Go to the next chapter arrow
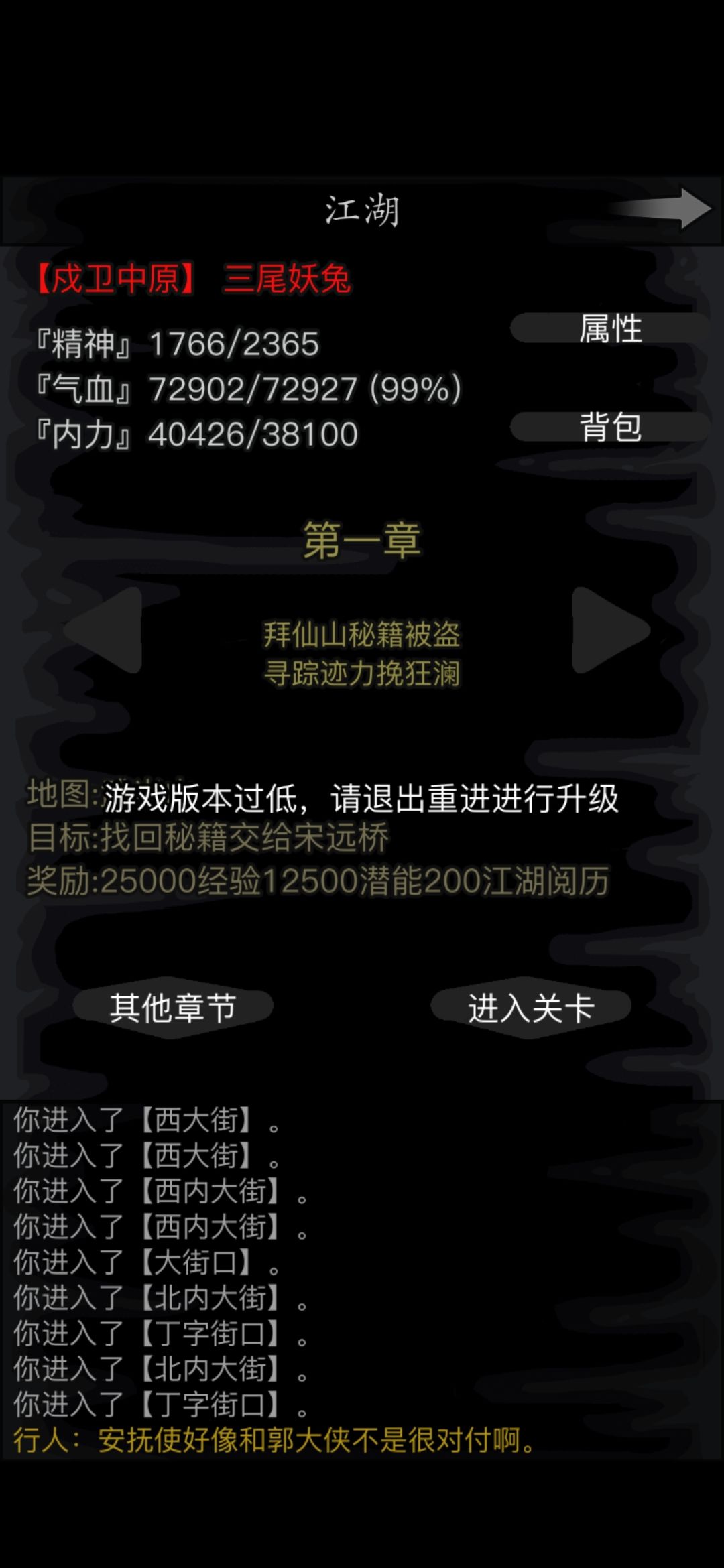Image resolution: width=724 pixels, height=1568 pixels. (610, 630)
